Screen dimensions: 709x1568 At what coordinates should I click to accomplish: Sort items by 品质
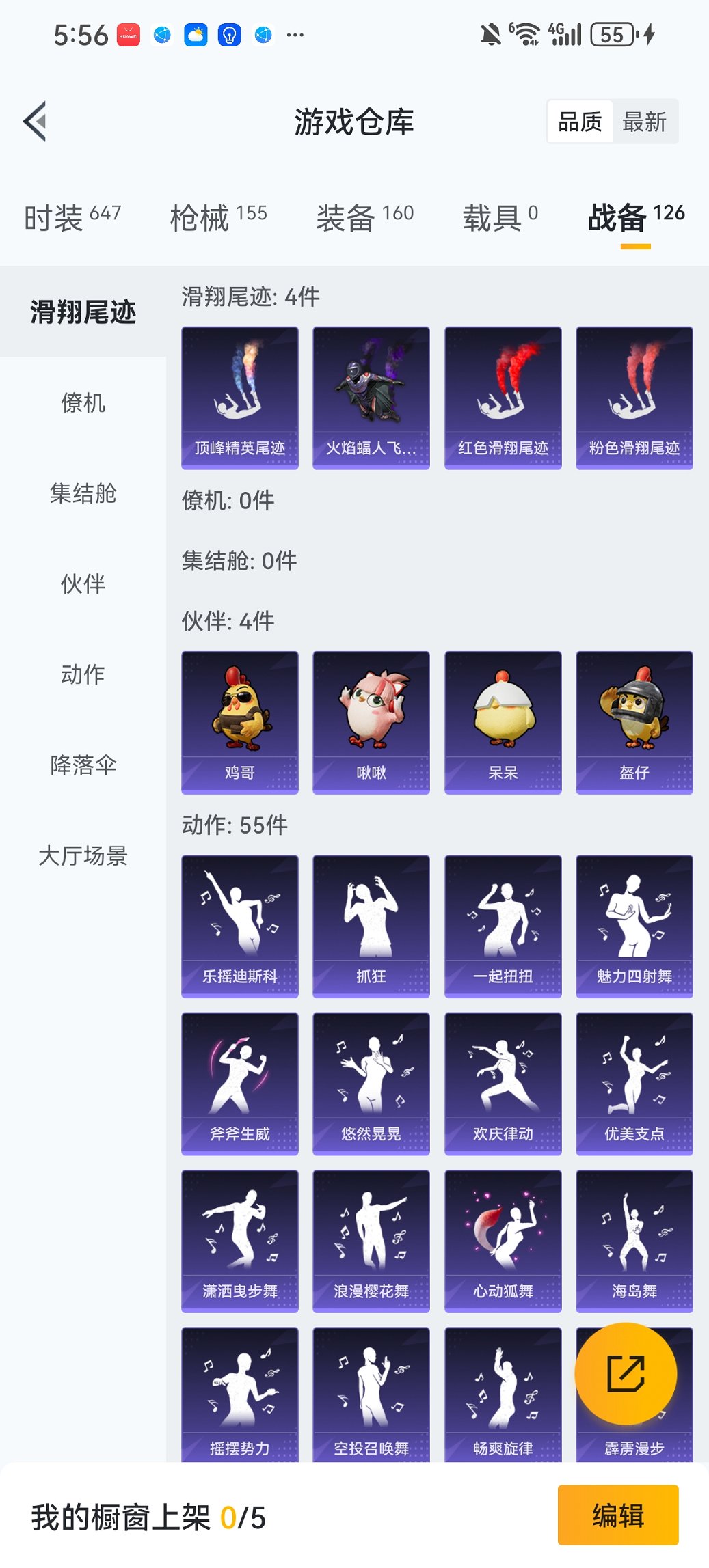coord(580,122)
